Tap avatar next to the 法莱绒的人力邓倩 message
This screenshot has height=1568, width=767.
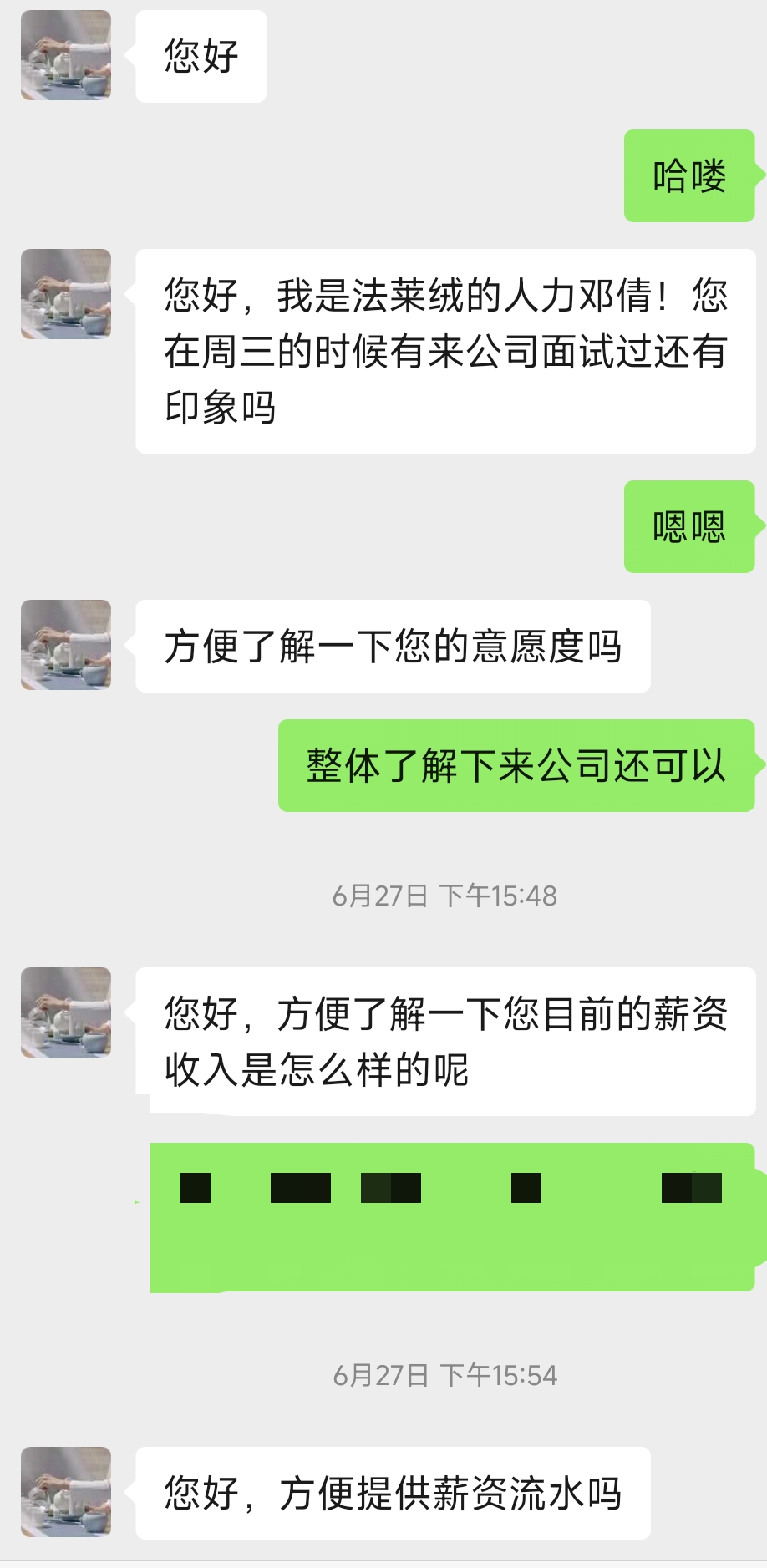pyautogui.click(x=66, y=294)
